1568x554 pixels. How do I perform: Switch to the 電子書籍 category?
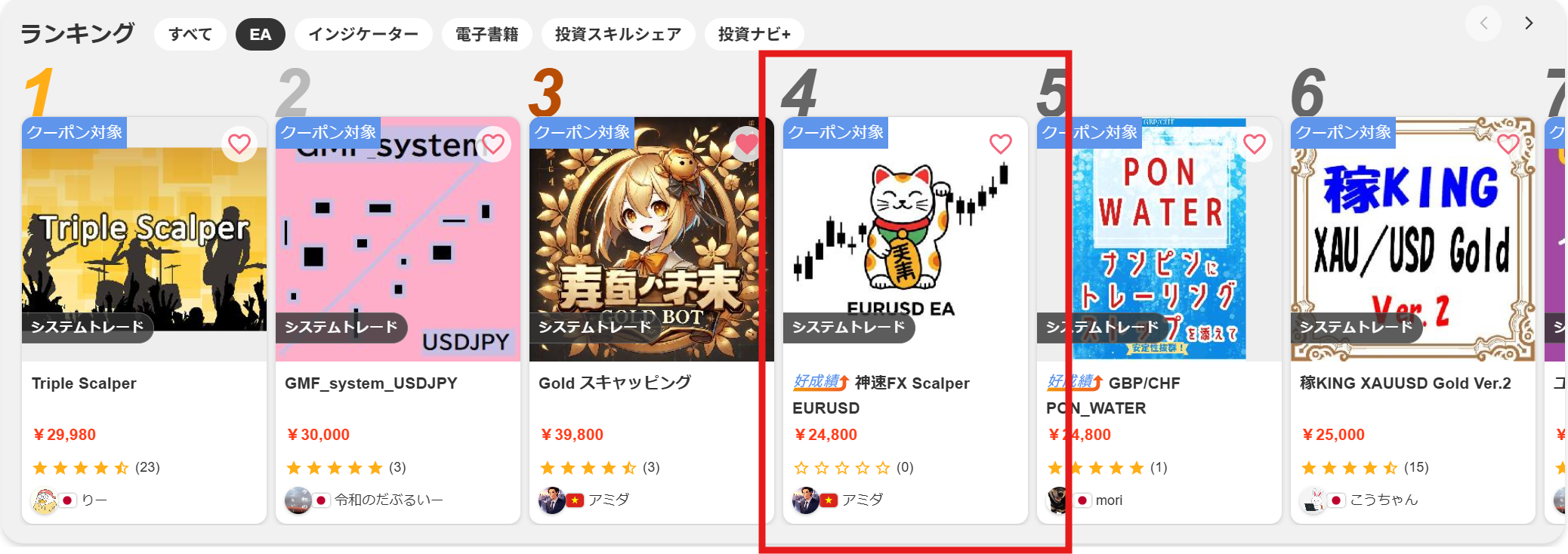[486, 35]
